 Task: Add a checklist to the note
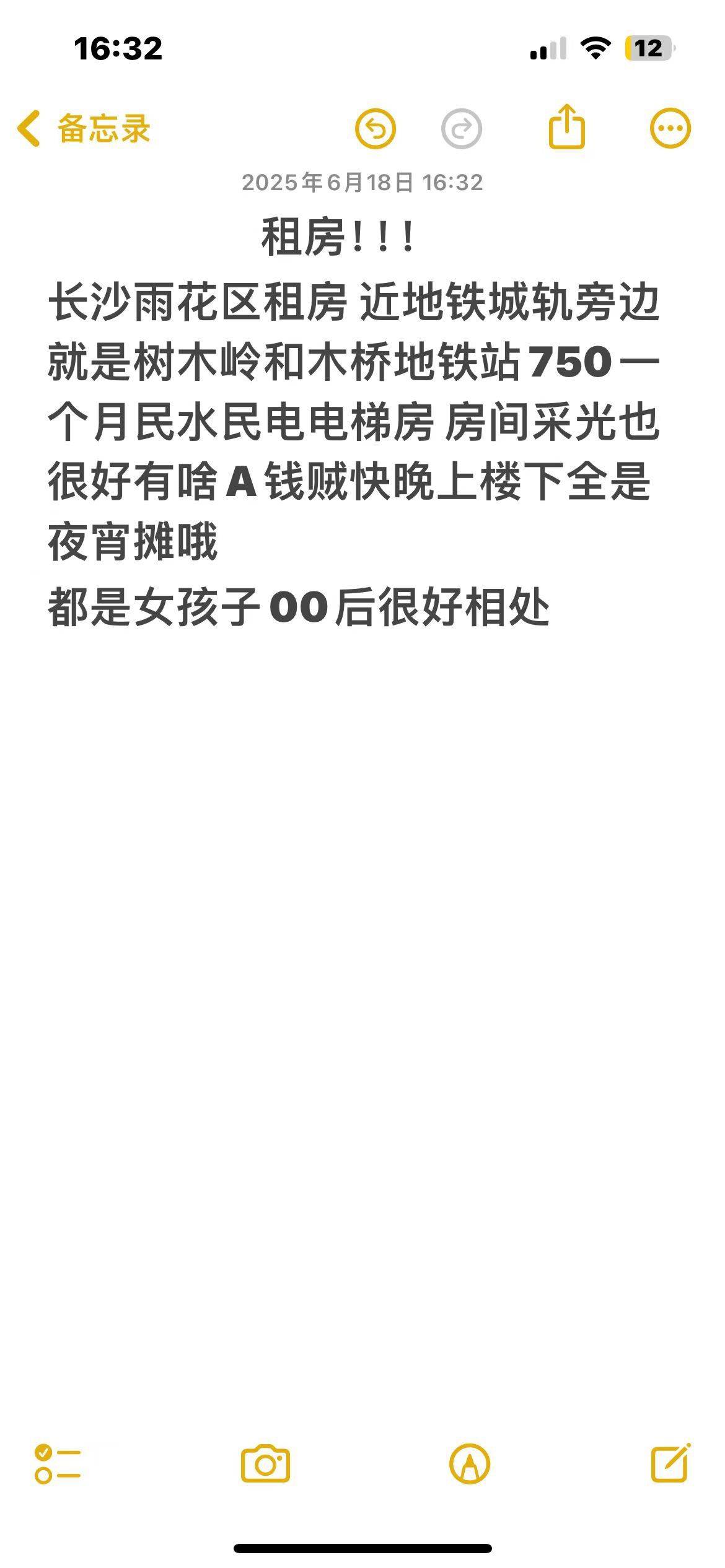58,1464
